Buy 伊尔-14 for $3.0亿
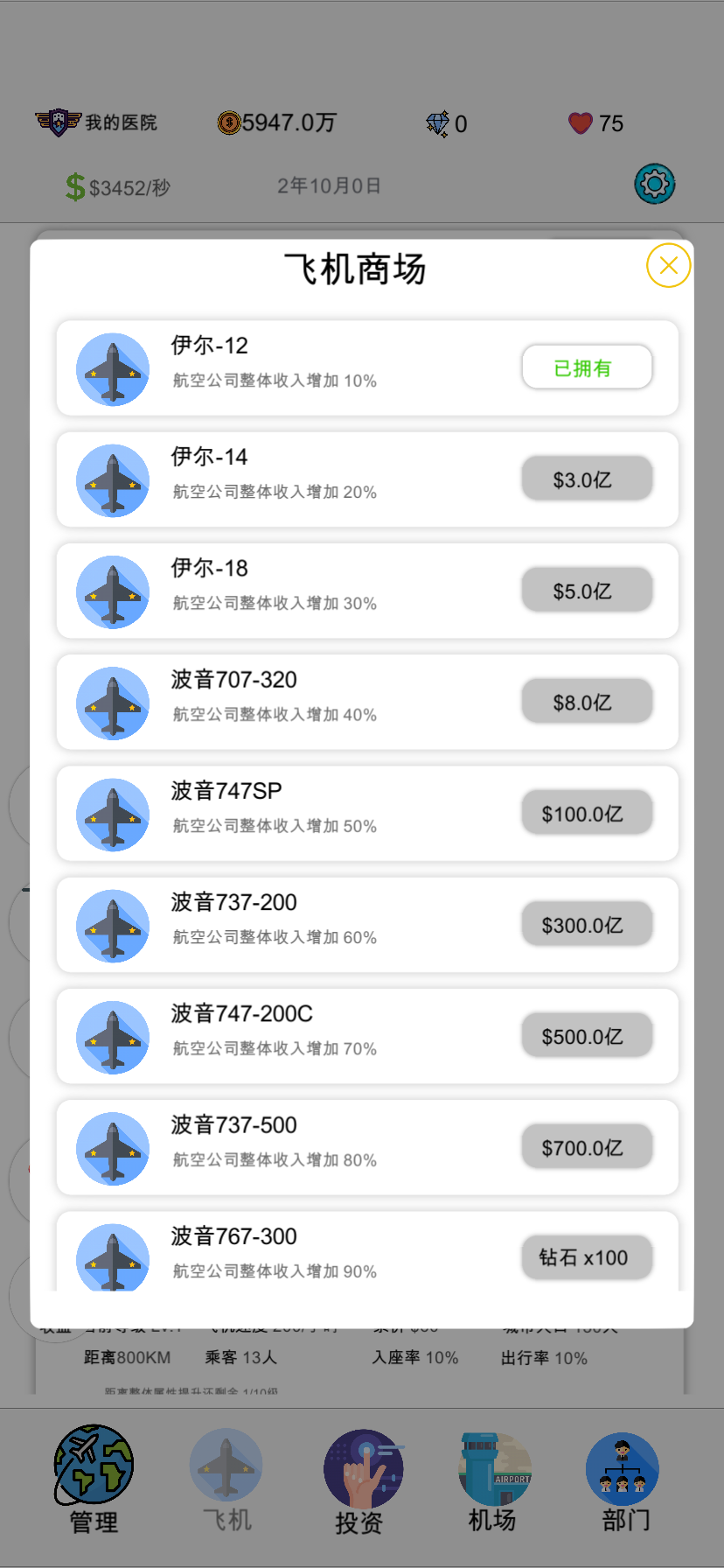Screen dimensions: 724x1568 tap(586, 479)
